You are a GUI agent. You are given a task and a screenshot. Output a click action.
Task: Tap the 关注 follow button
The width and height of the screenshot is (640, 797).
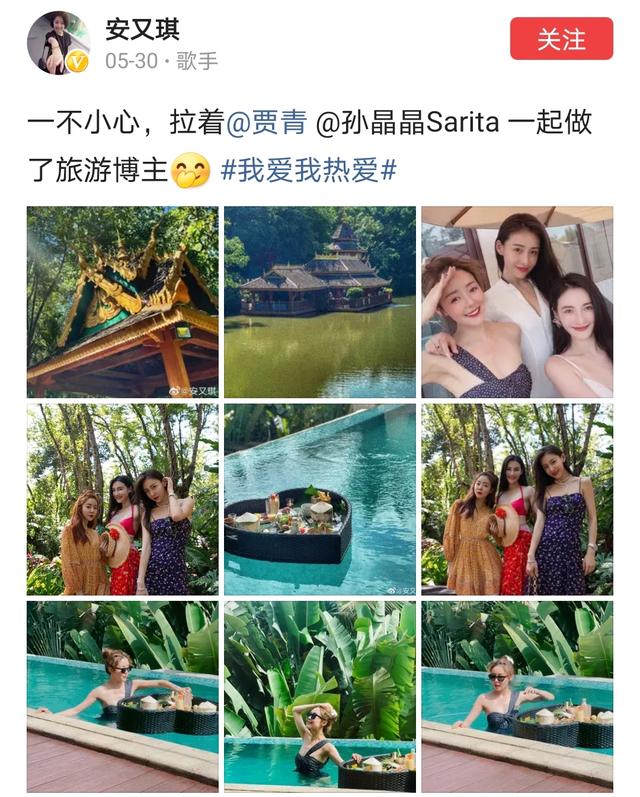click(561, 39)
